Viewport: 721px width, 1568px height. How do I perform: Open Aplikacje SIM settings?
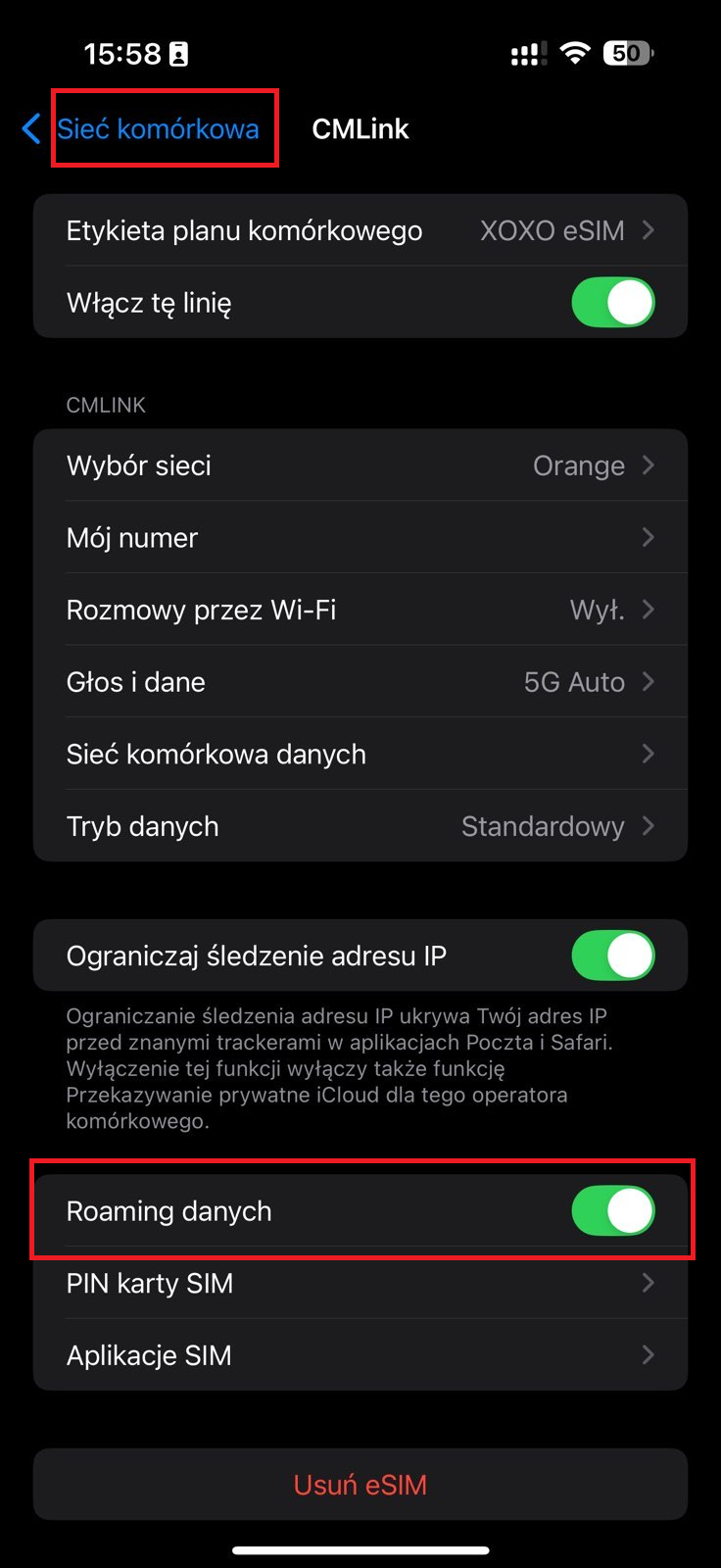[x=360, y=1354]
